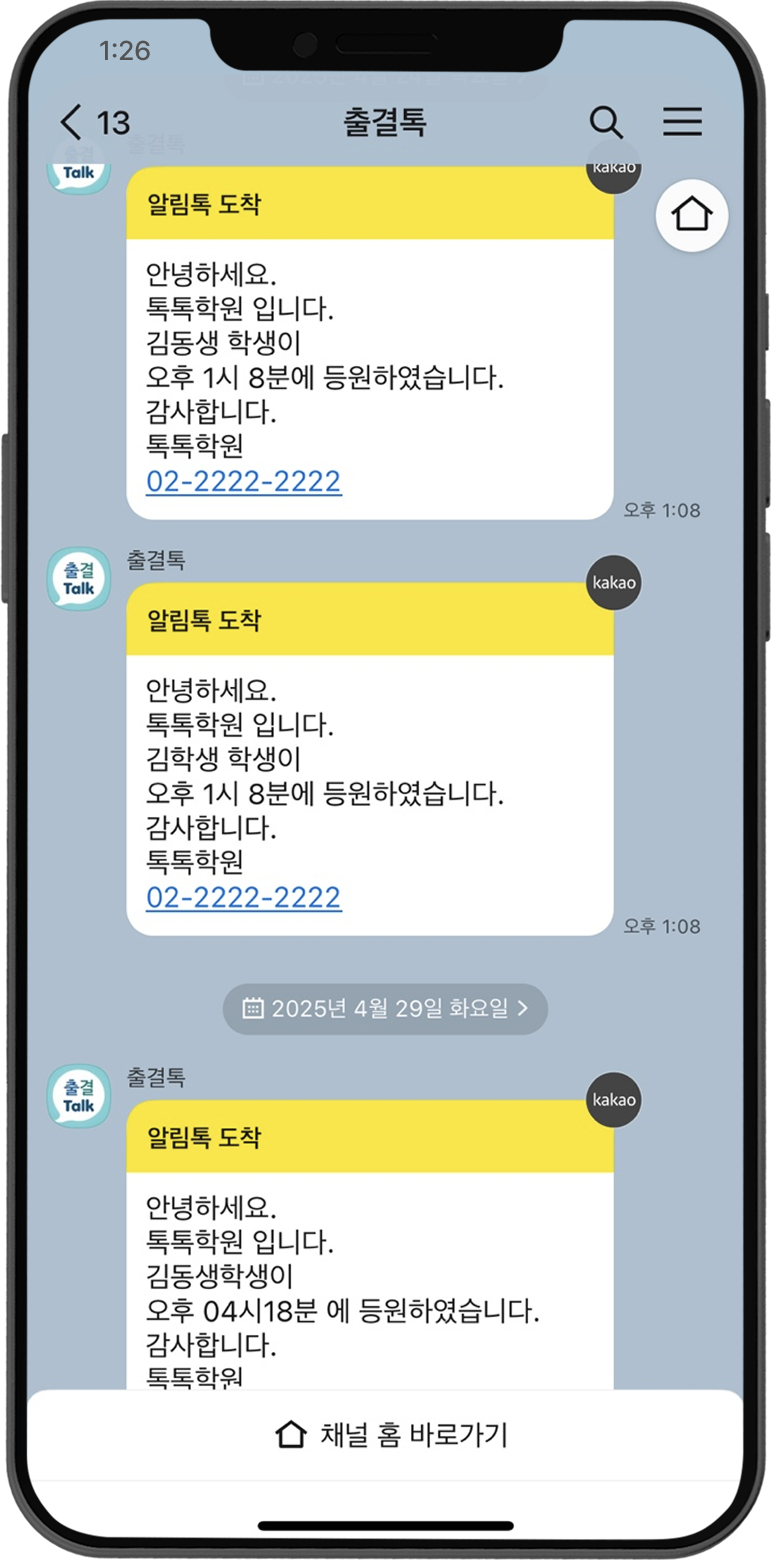Open 출결톡 profile avatar beside the 04시18분 message

click(79, 1096)
